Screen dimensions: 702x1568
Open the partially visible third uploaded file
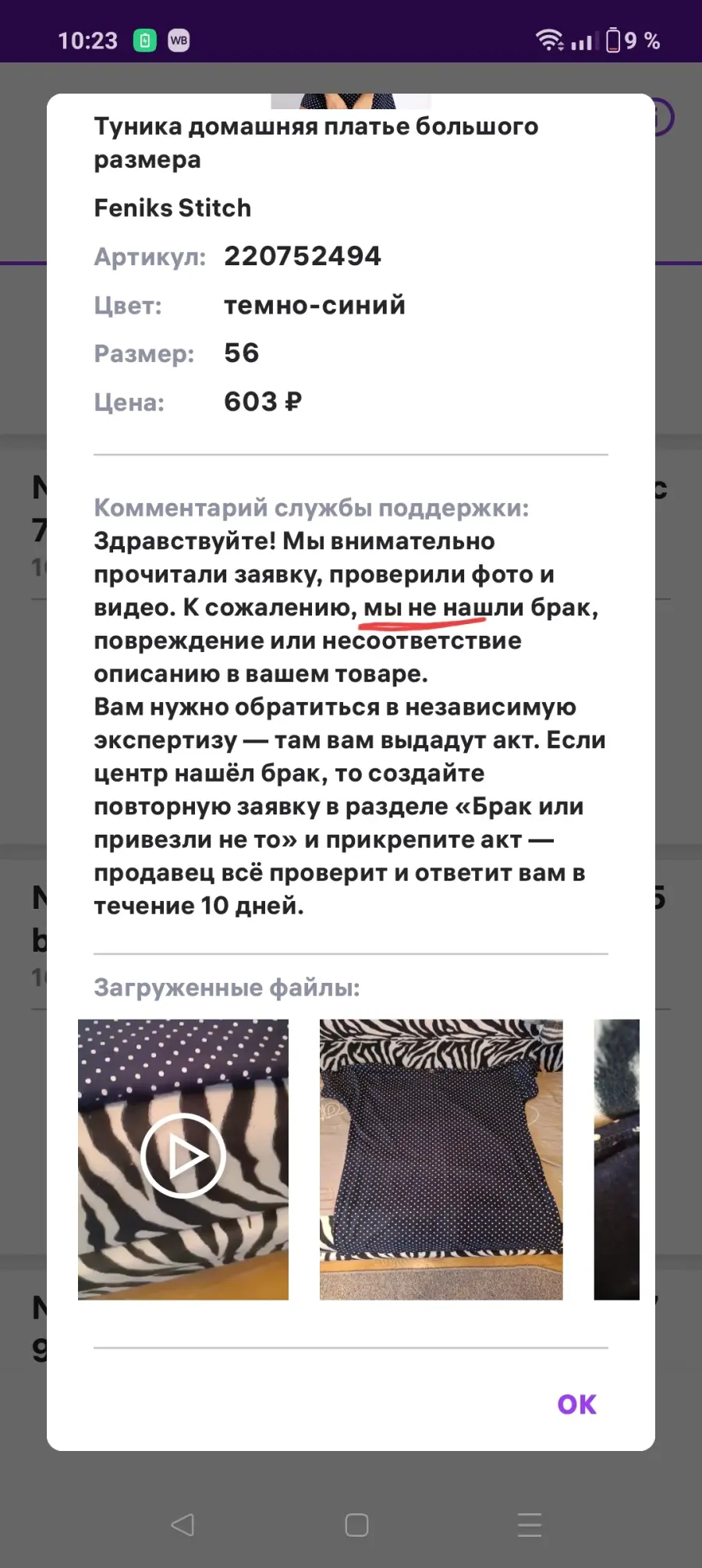point(616,1159)
